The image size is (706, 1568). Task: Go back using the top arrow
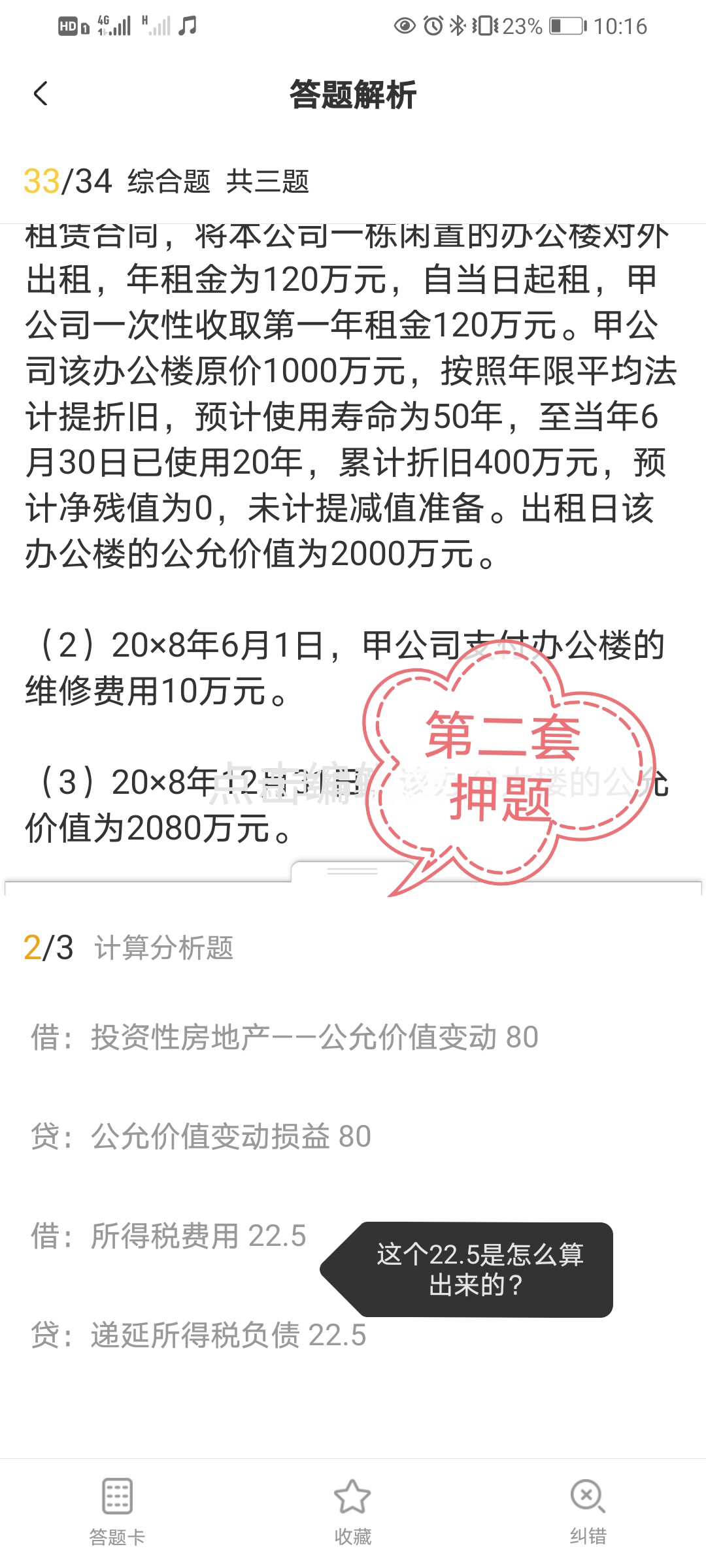(41, 93)
